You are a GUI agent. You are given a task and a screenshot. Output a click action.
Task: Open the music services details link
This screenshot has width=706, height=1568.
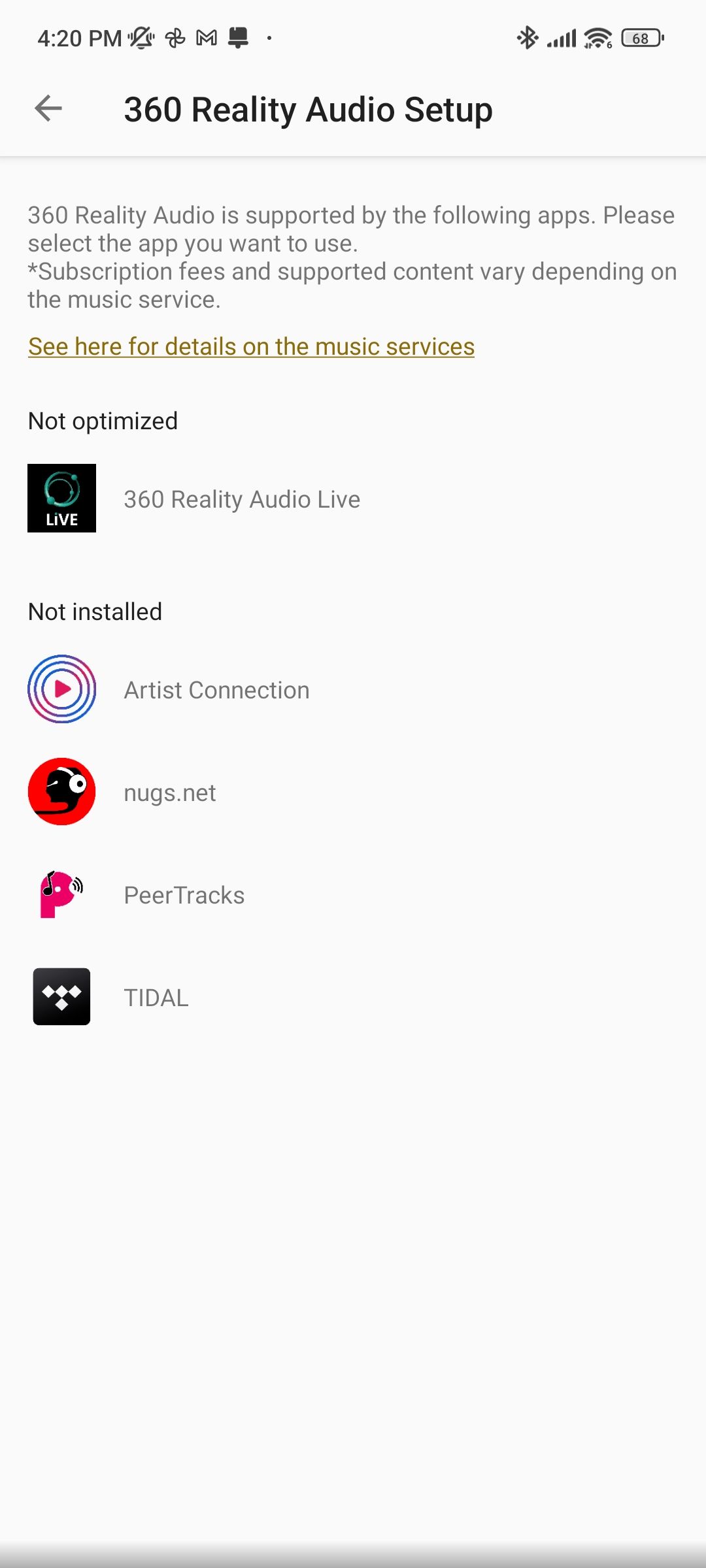click(251, 346)
